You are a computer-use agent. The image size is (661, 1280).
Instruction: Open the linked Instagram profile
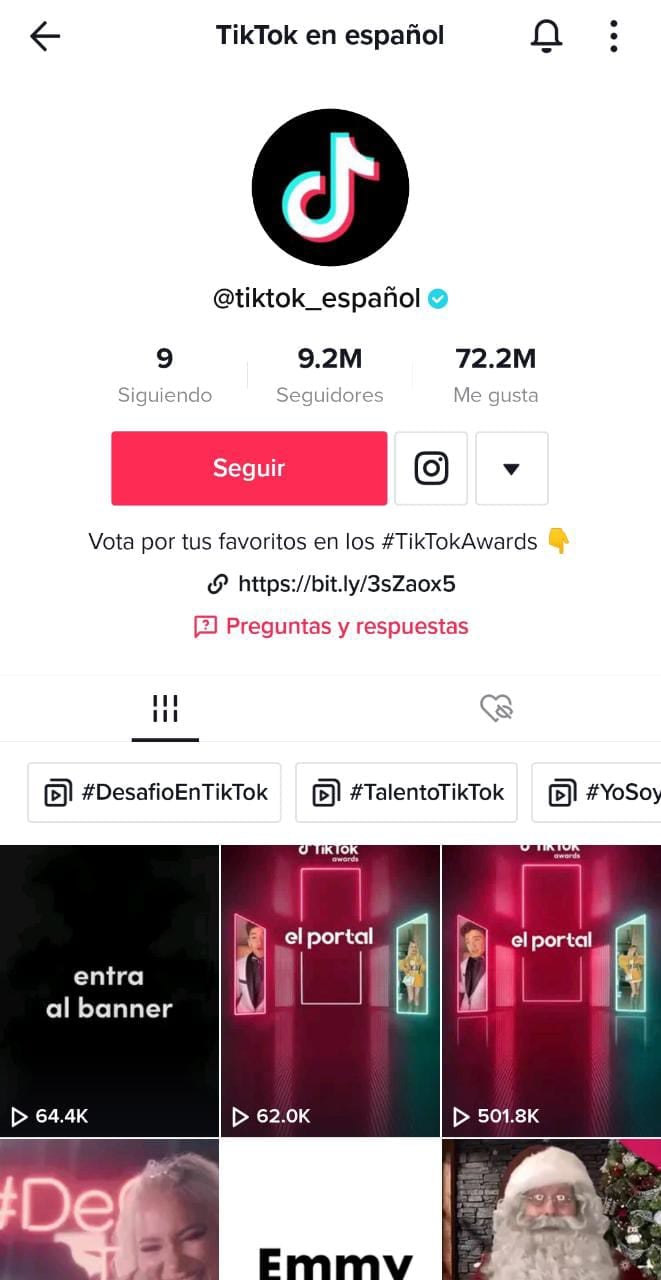(431, 468)
